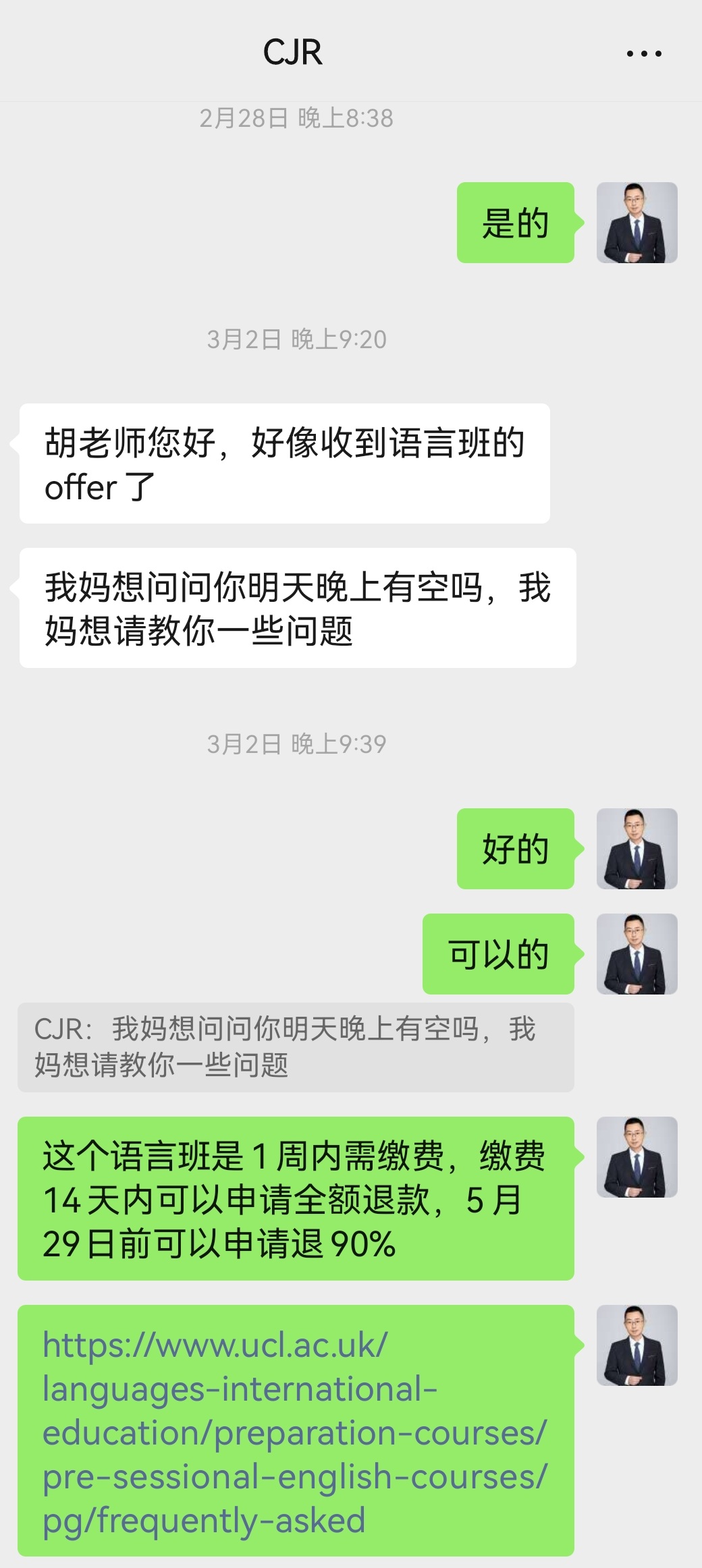Open the chat's three-dot more menu
Viewport: 702px width, 1568px height.
(x=644, y=53)
